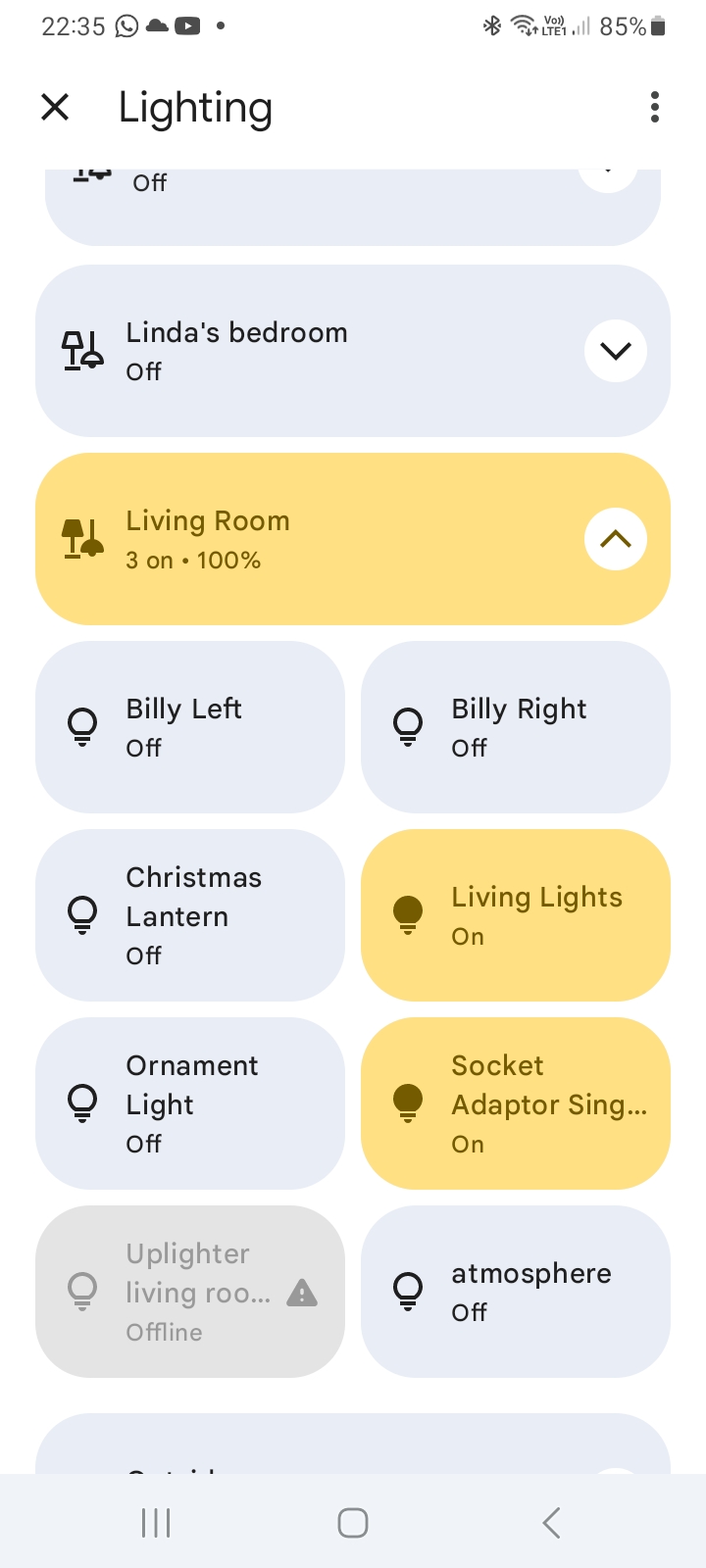Expand Linda's bedroom lights
The height and width of the screenshot is (1568, 706).
(615, 351)
